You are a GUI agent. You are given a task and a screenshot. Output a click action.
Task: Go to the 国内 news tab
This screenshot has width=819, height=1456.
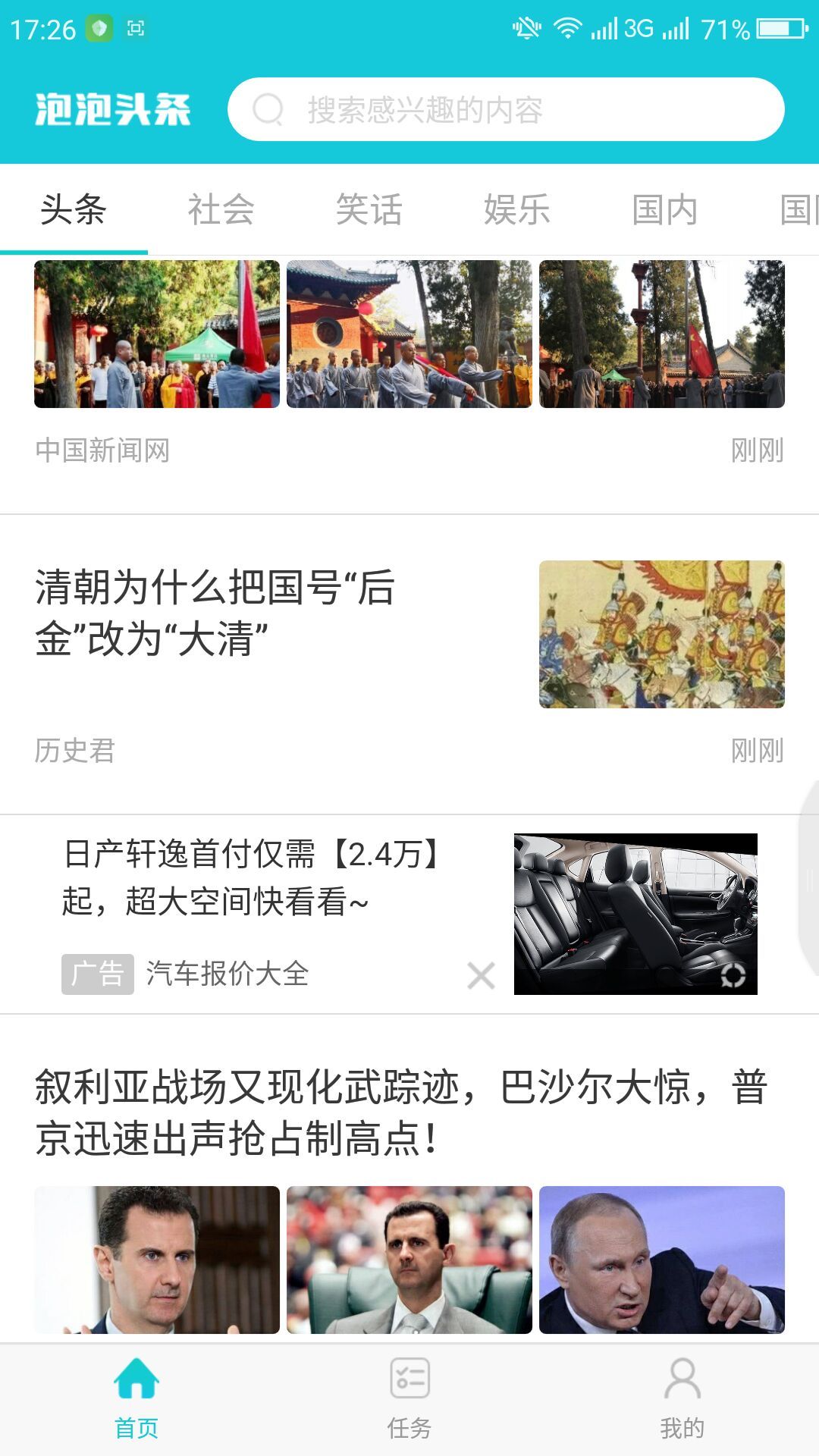point(664,210)
